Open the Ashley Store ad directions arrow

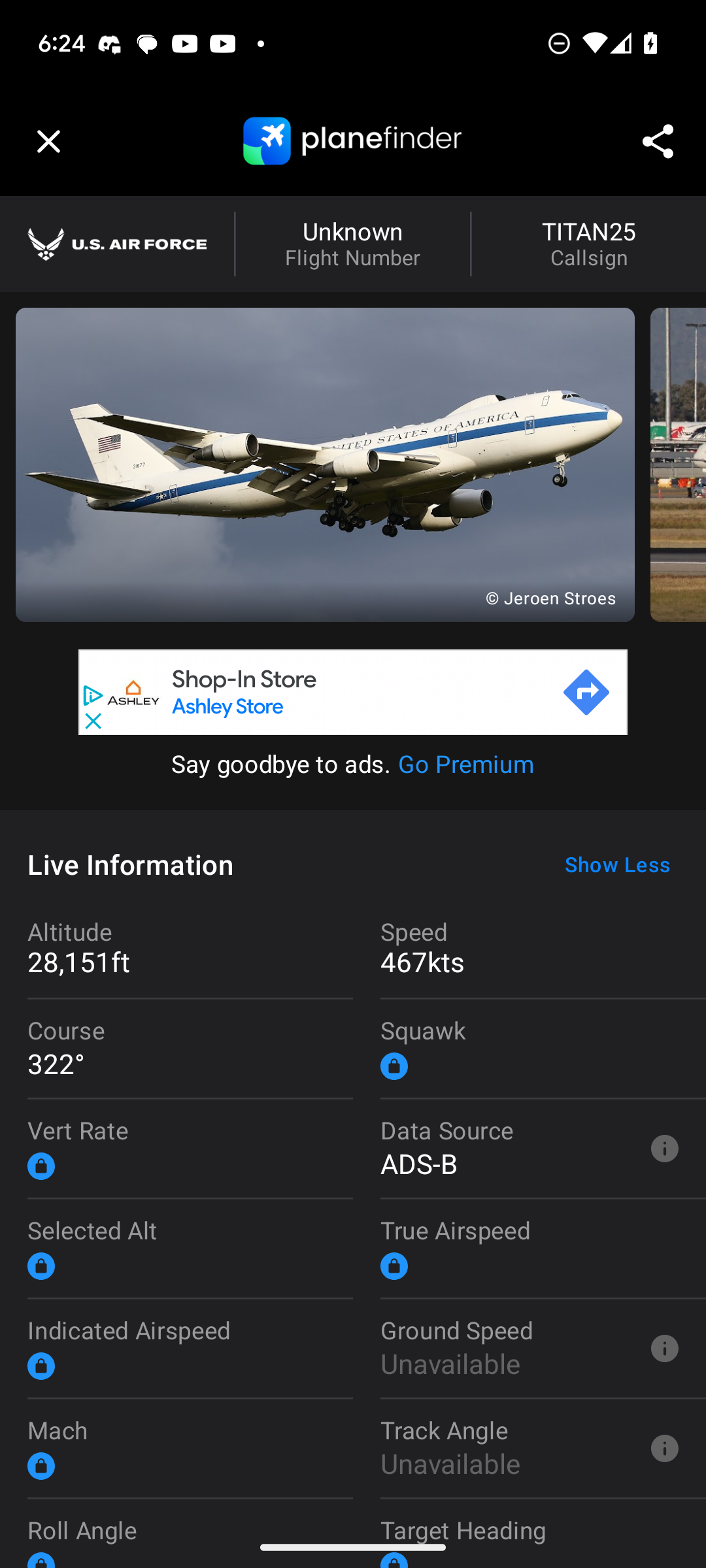586,693
